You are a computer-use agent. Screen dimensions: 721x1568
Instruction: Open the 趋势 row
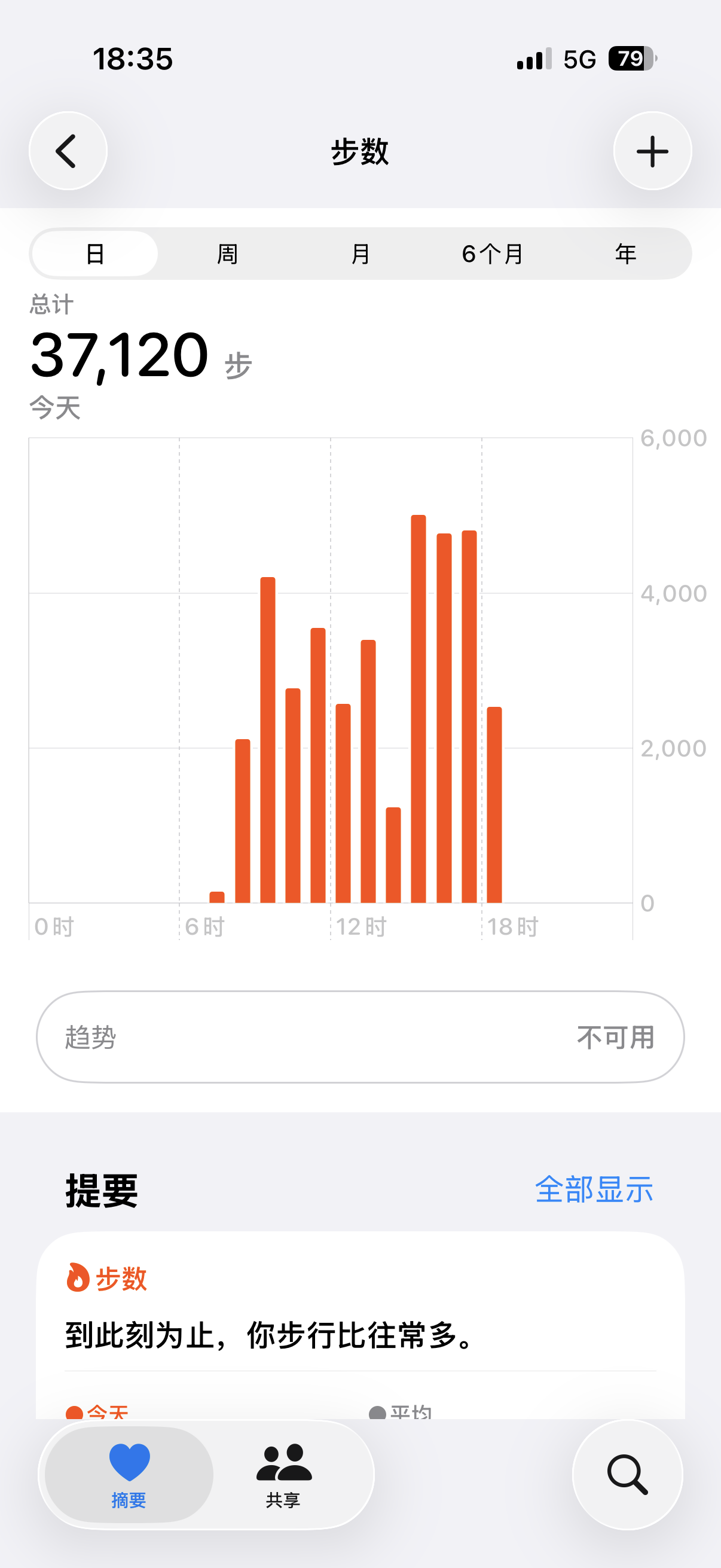[360, 1036]
